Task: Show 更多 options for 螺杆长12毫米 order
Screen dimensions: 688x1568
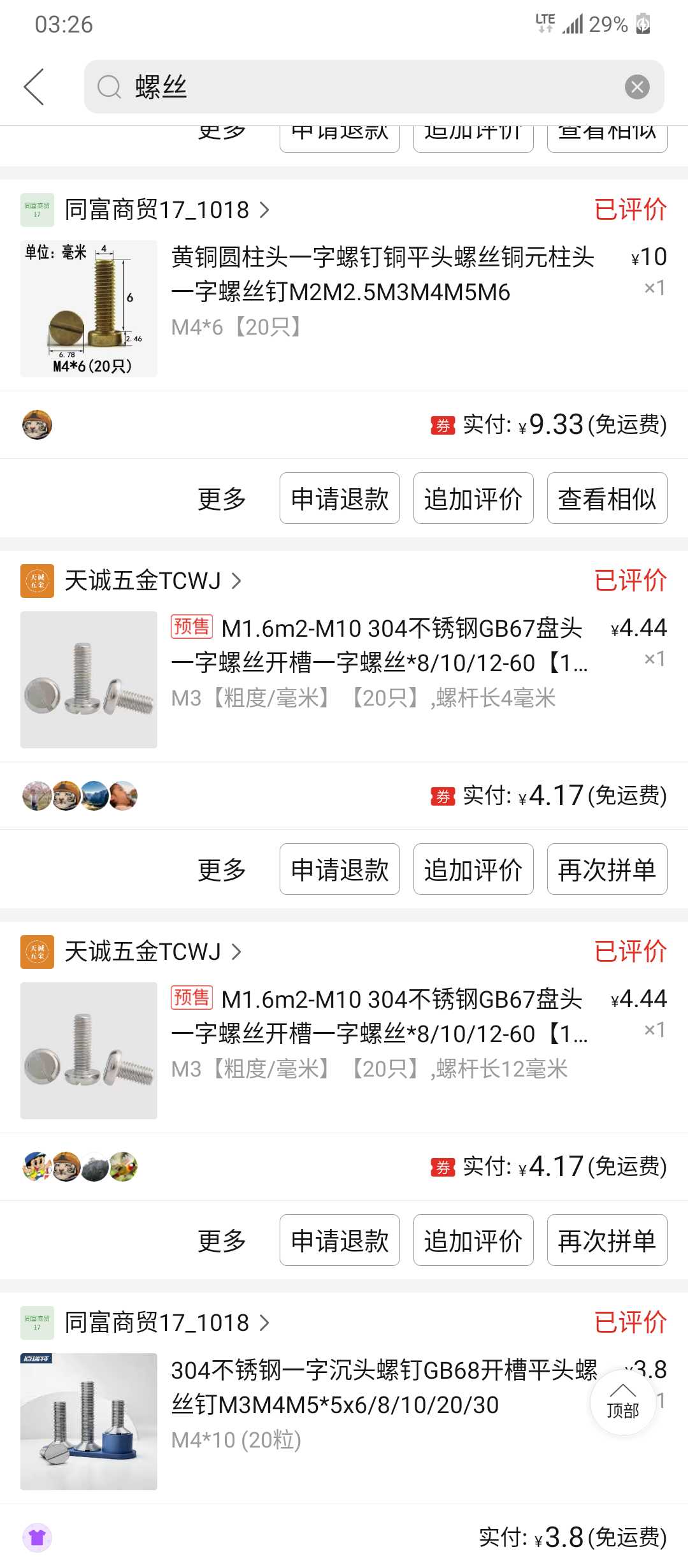Action: (x=222, y=1240)
